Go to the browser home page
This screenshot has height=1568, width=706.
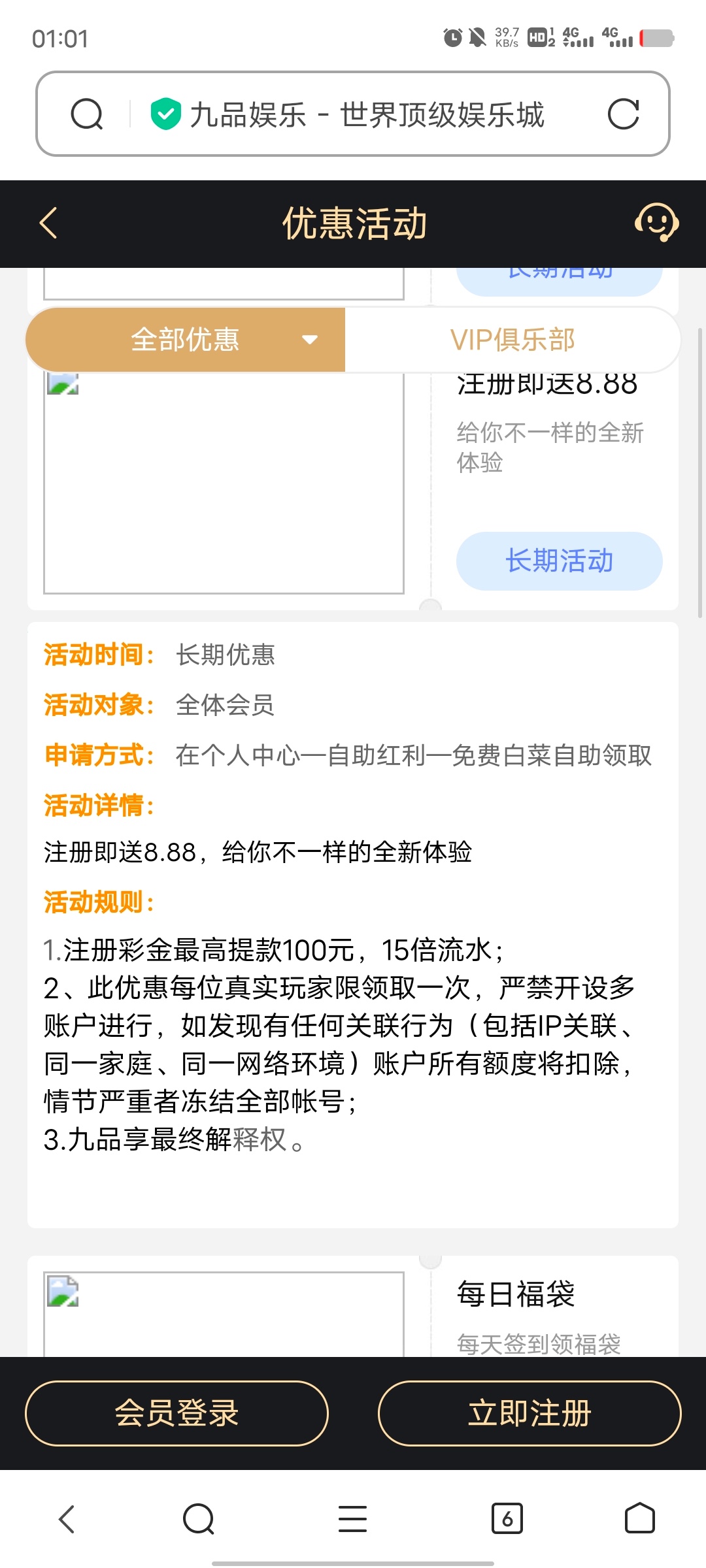click(639, 1518)
